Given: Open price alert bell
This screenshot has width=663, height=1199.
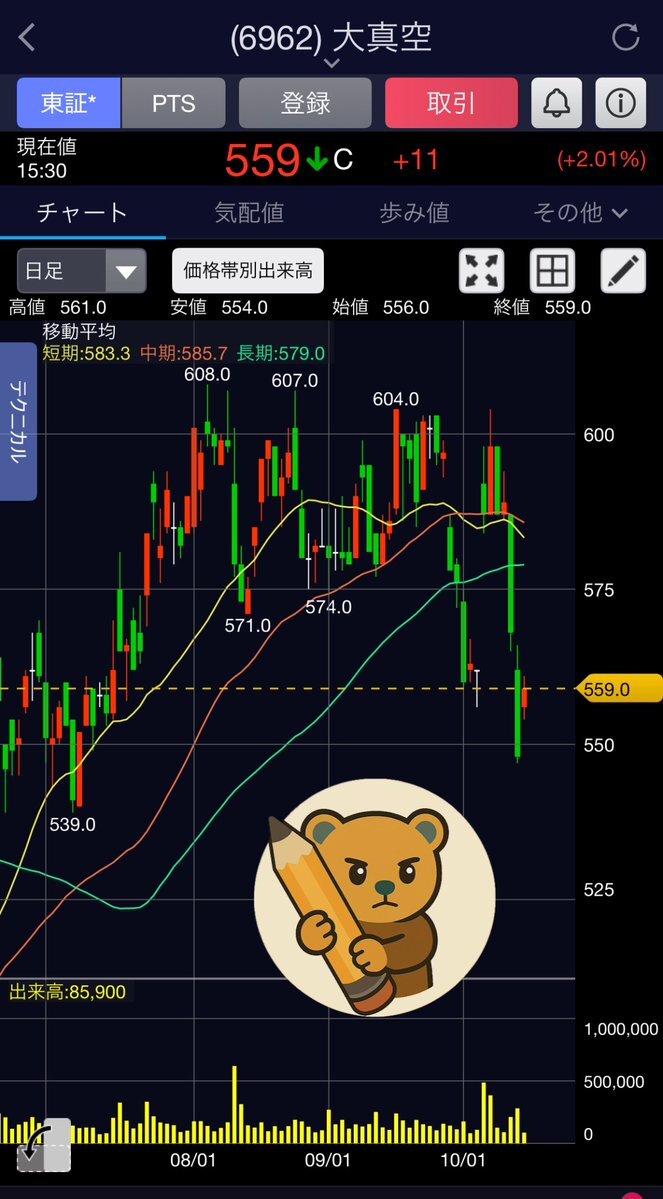Looking at the screenshot, I should click(556, 103).
